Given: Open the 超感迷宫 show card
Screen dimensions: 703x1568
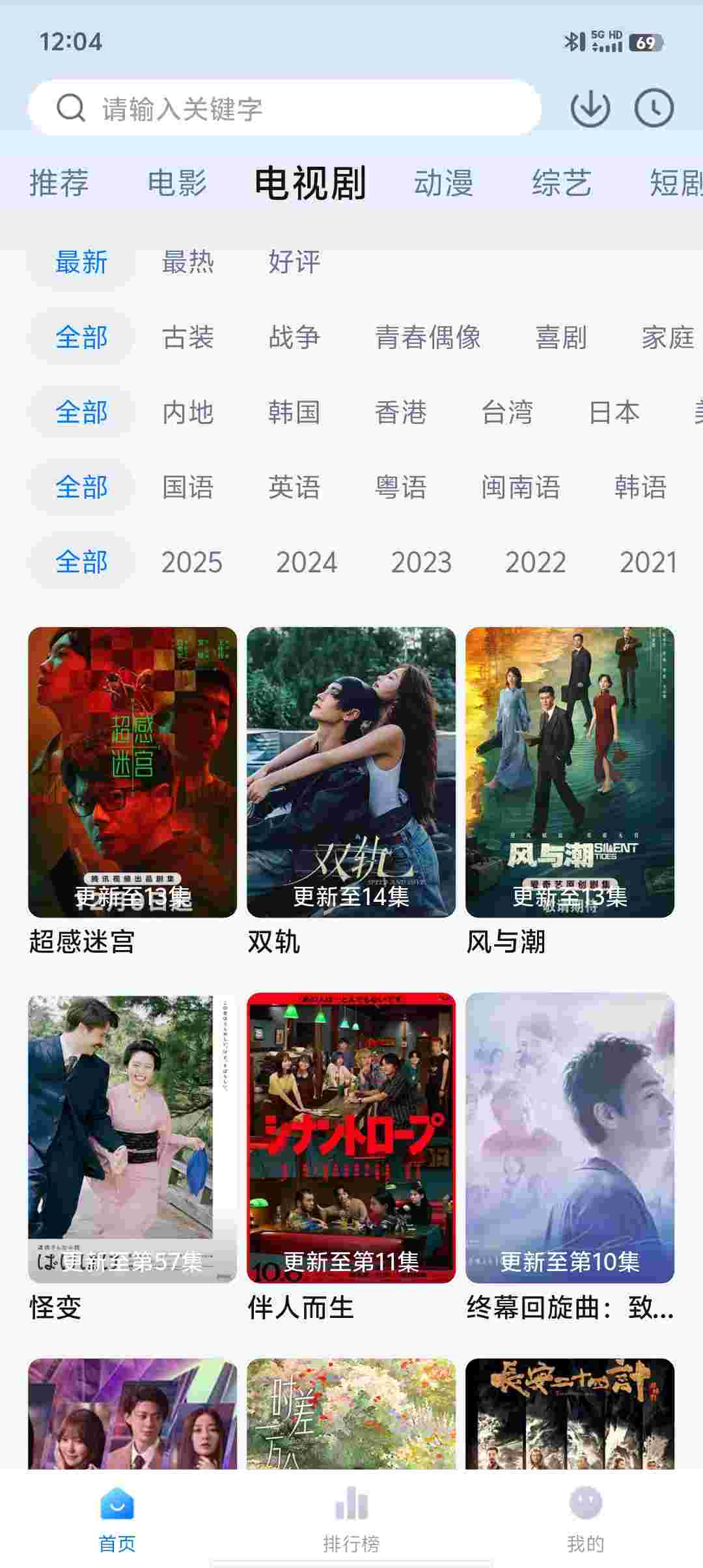Looking at the screenshot, I should (132, 772).
